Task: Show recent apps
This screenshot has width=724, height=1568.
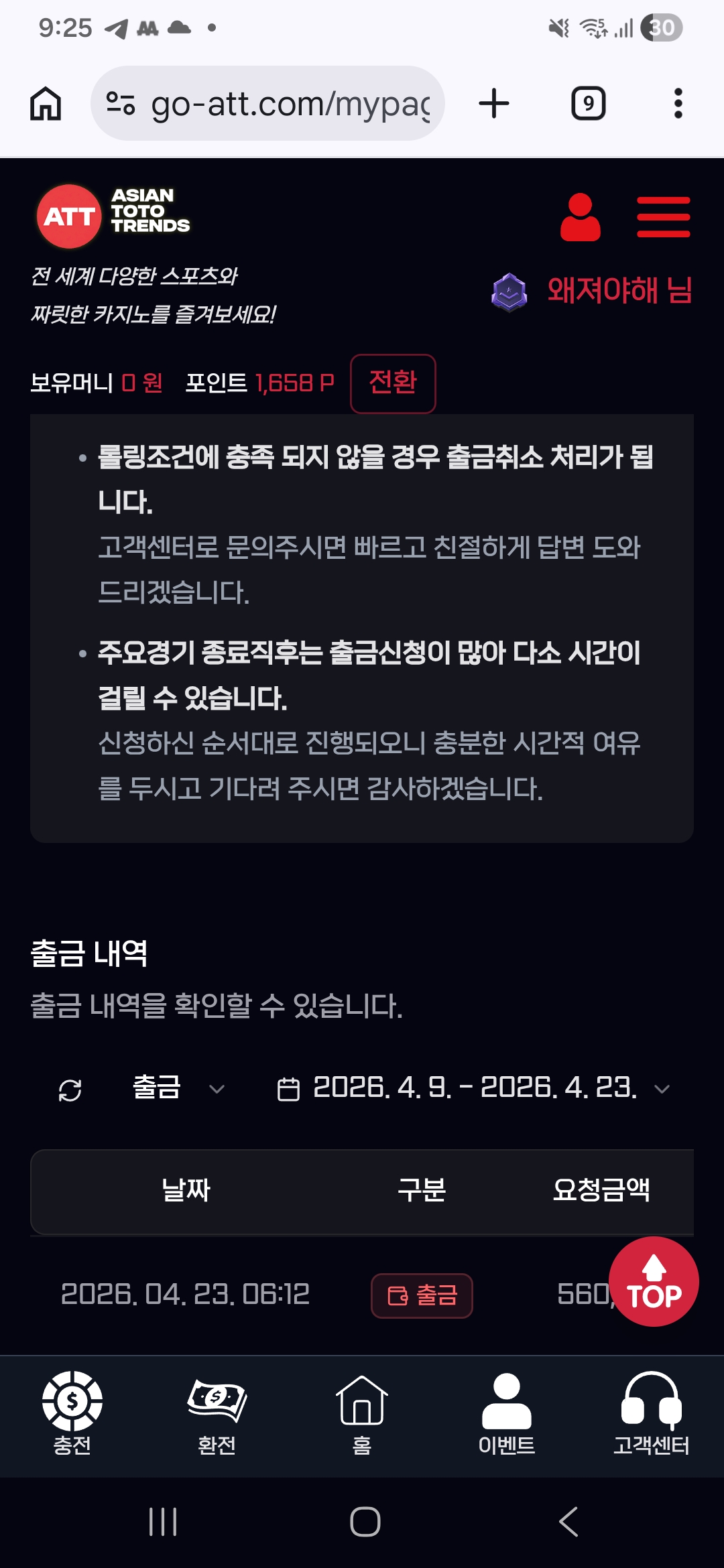Action: pos(163,1522)
